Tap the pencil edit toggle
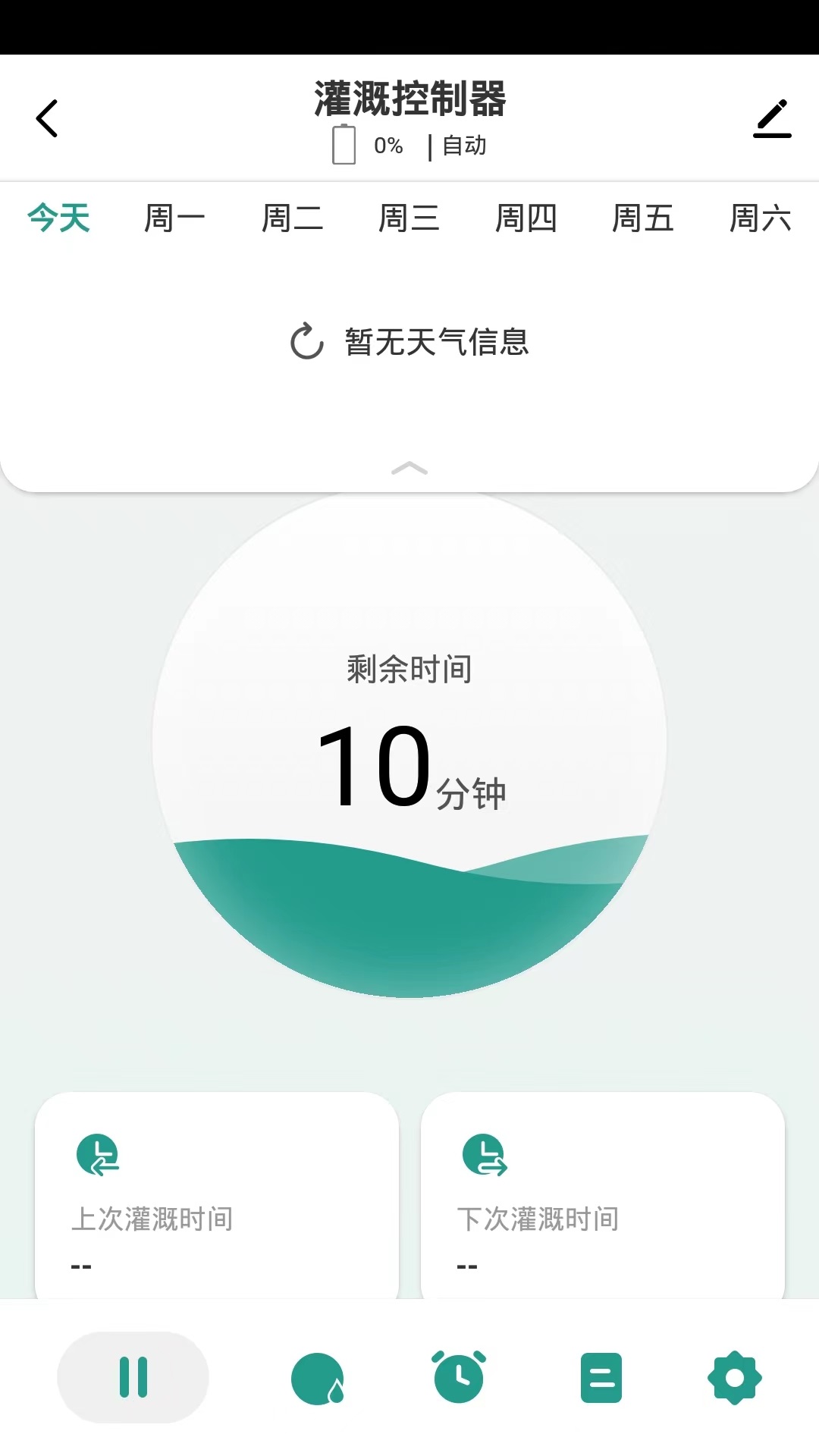The image size is (819, 1456). click(x=772, y=118)
